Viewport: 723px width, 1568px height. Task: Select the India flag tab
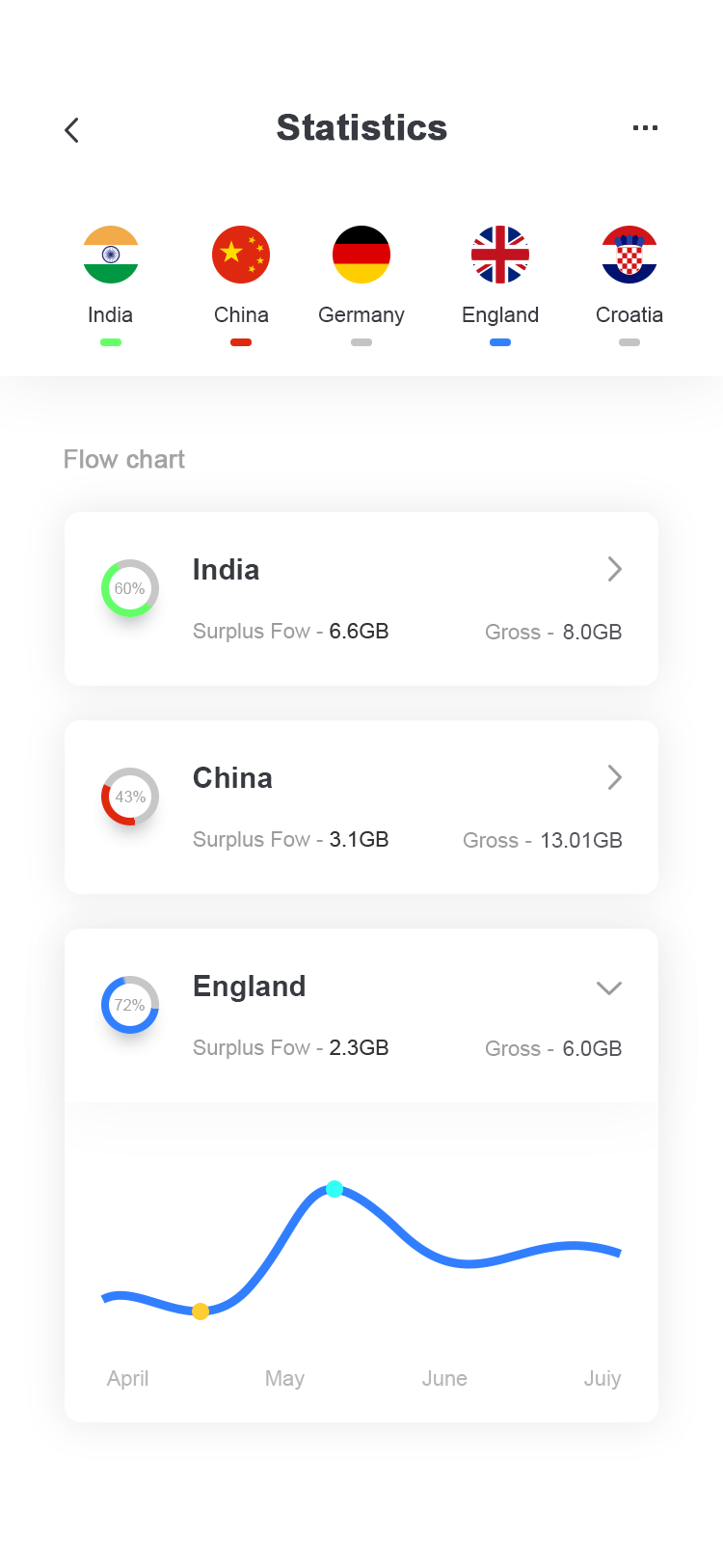(x=111, y=284)
